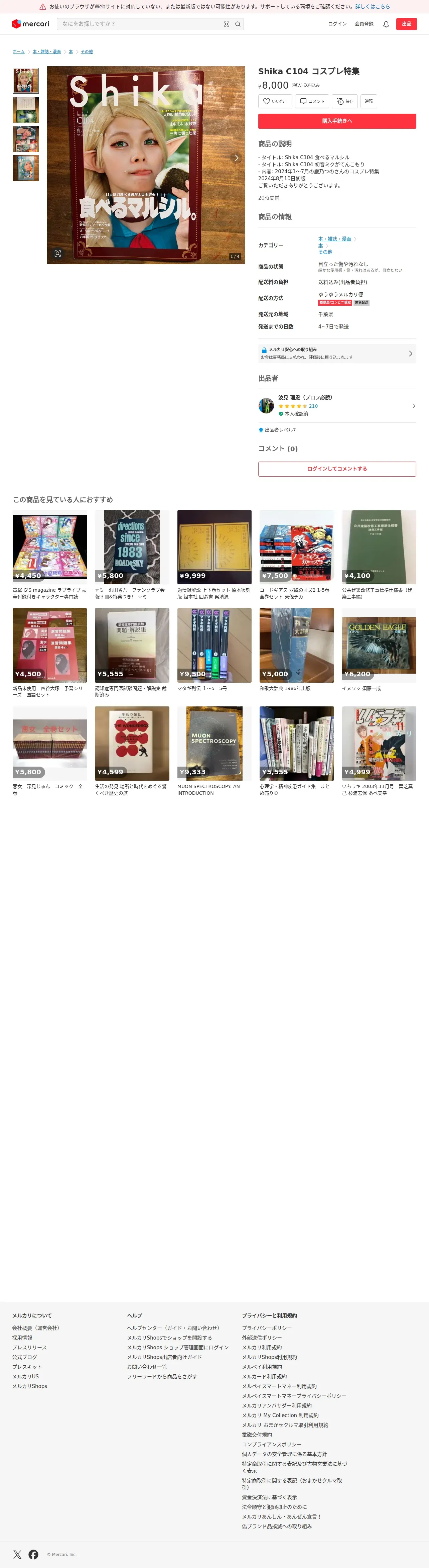Report listing with 通報 button
This screenshot has height=1568, width=429.
(x=369, y=101)
